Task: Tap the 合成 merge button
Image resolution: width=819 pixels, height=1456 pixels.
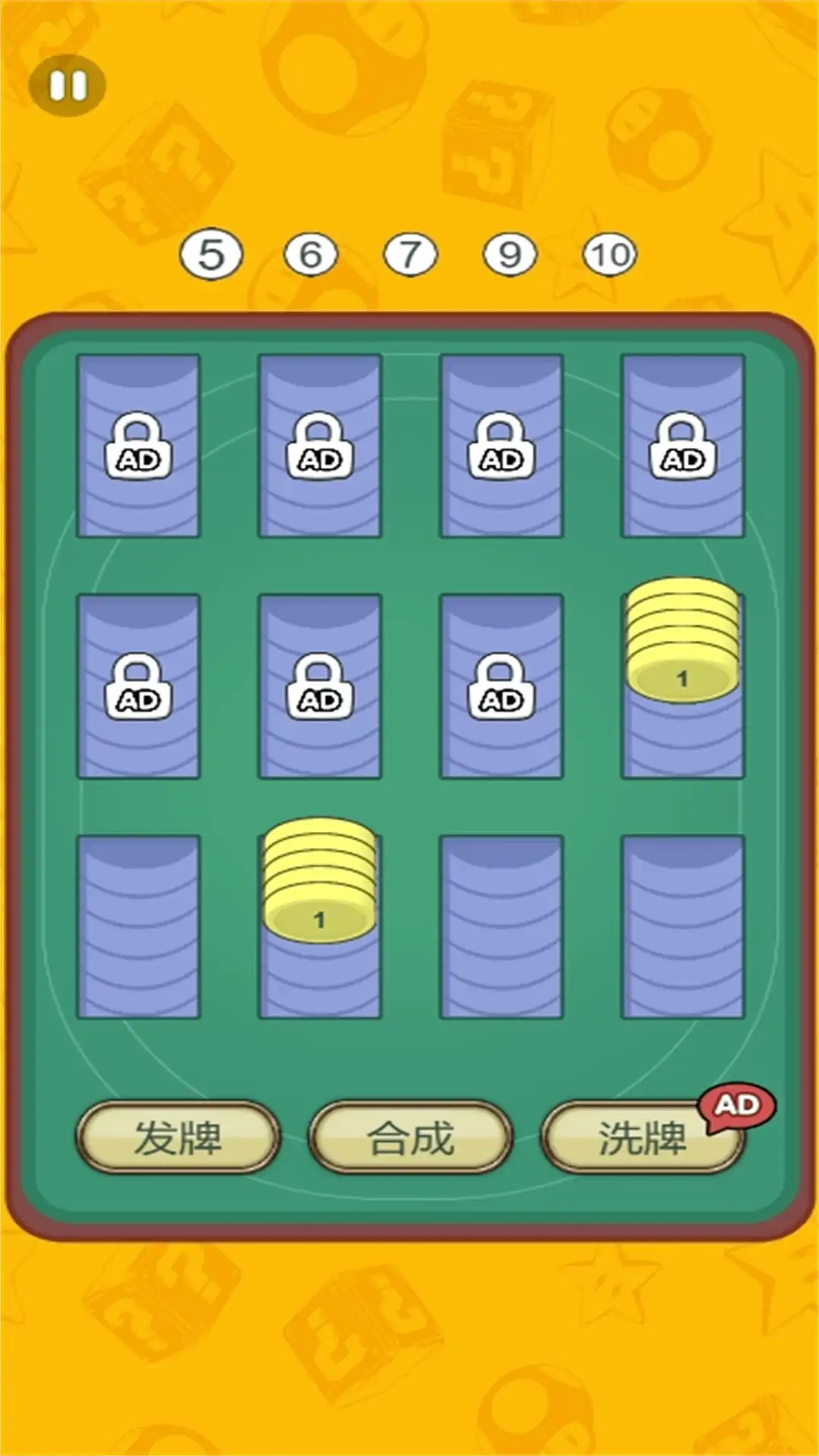Action: (x=410, y=1137)
